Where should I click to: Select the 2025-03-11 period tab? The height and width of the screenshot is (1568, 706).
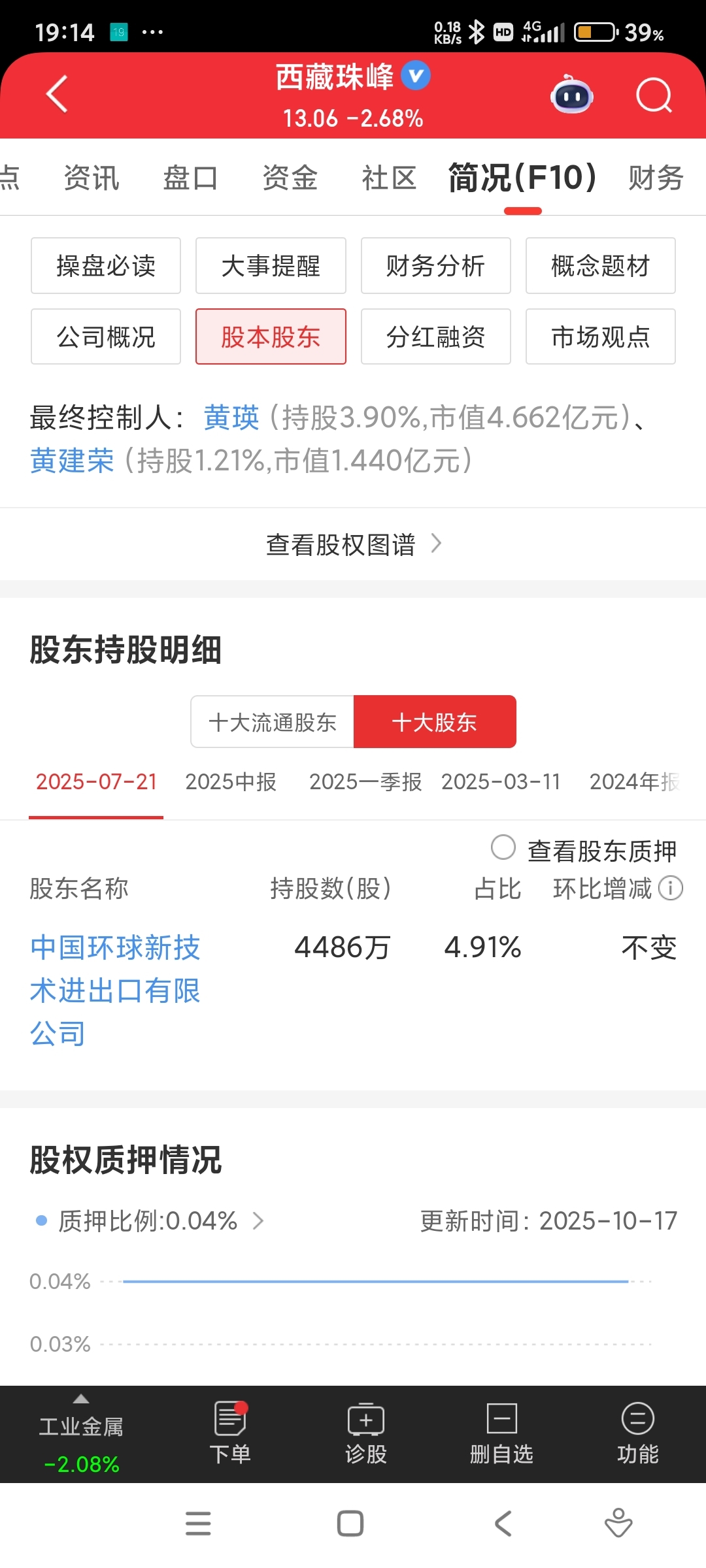click(x=501, y=781)
